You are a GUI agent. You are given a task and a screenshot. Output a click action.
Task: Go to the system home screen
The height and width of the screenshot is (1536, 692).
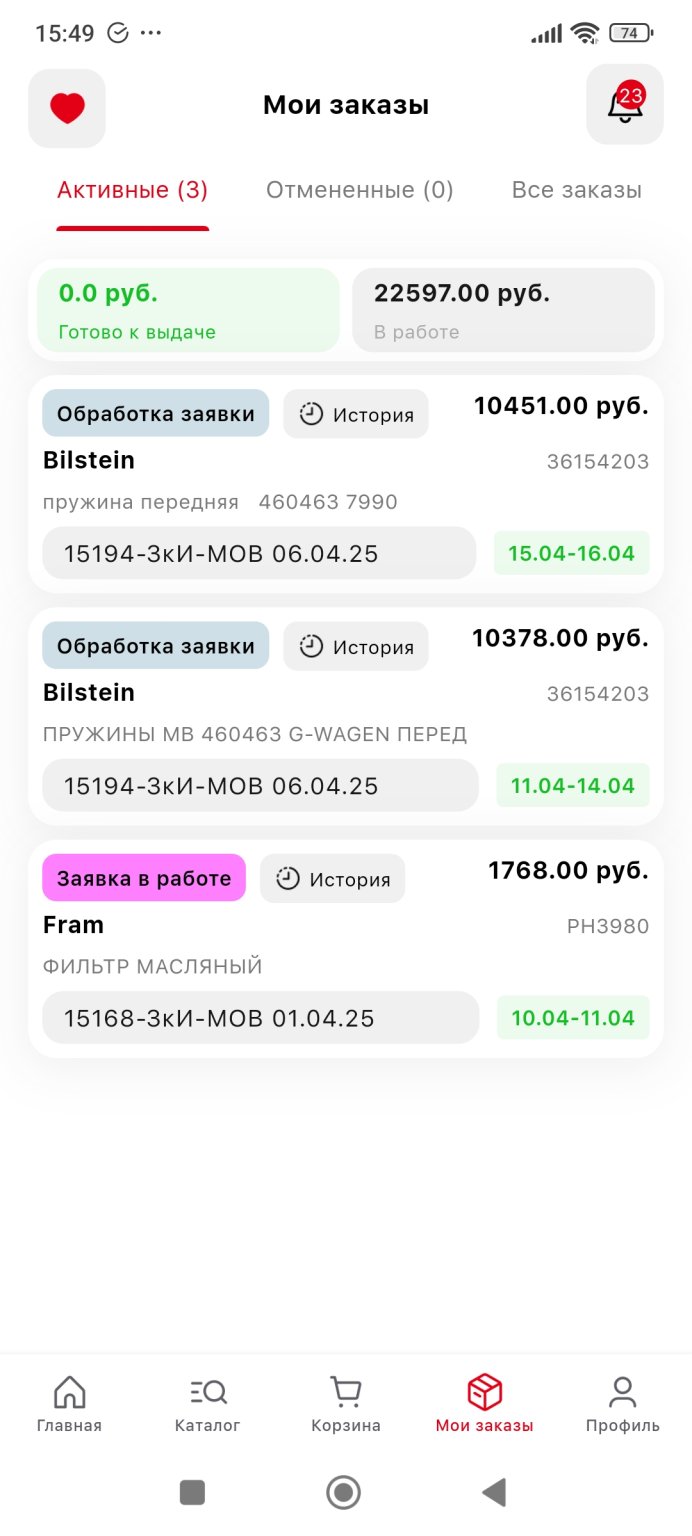pyautogui.click(x=344, y=1493)
